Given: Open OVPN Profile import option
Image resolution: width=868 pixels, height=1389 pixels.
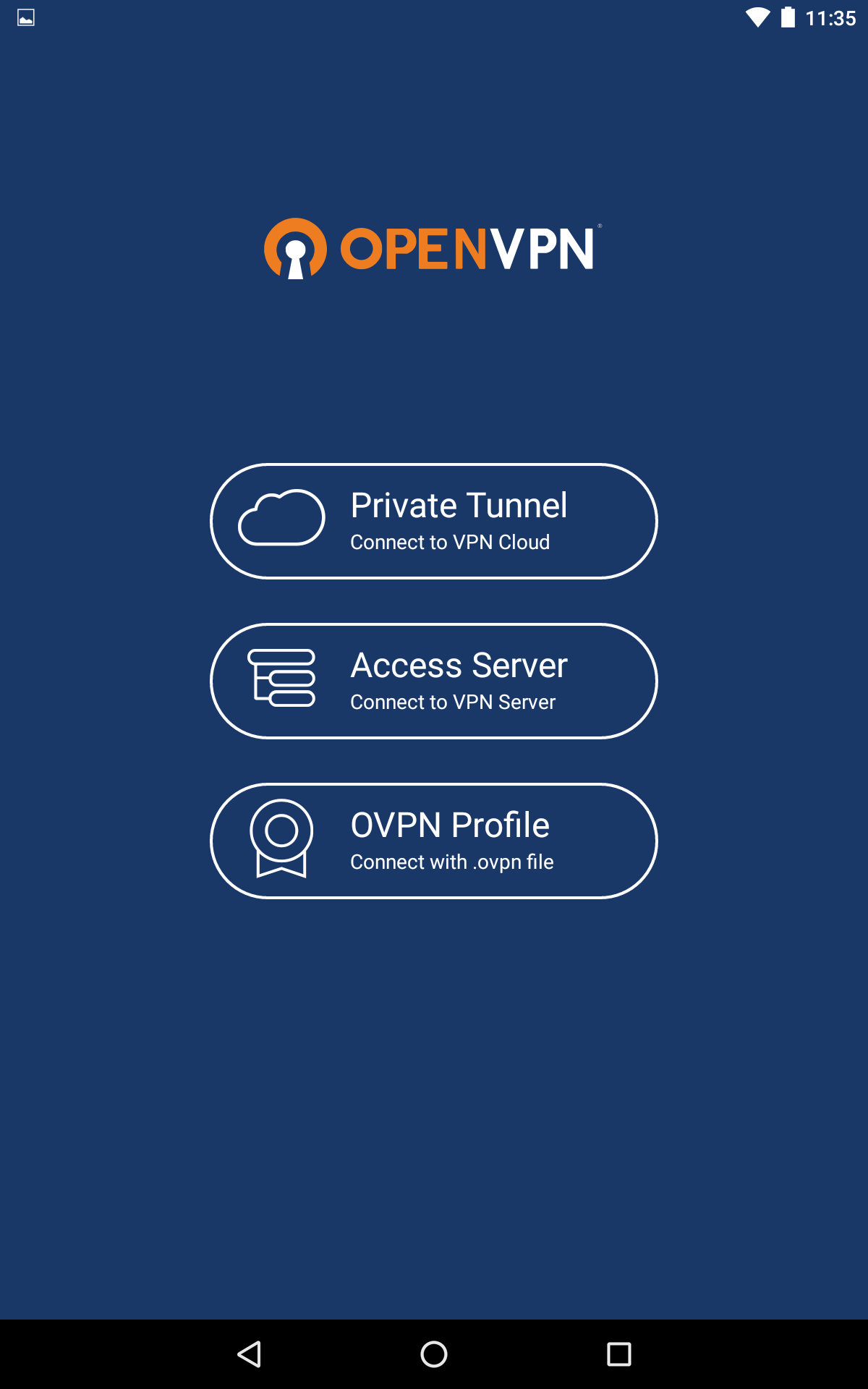Looking at the screenshot, I should coord(434,841).
